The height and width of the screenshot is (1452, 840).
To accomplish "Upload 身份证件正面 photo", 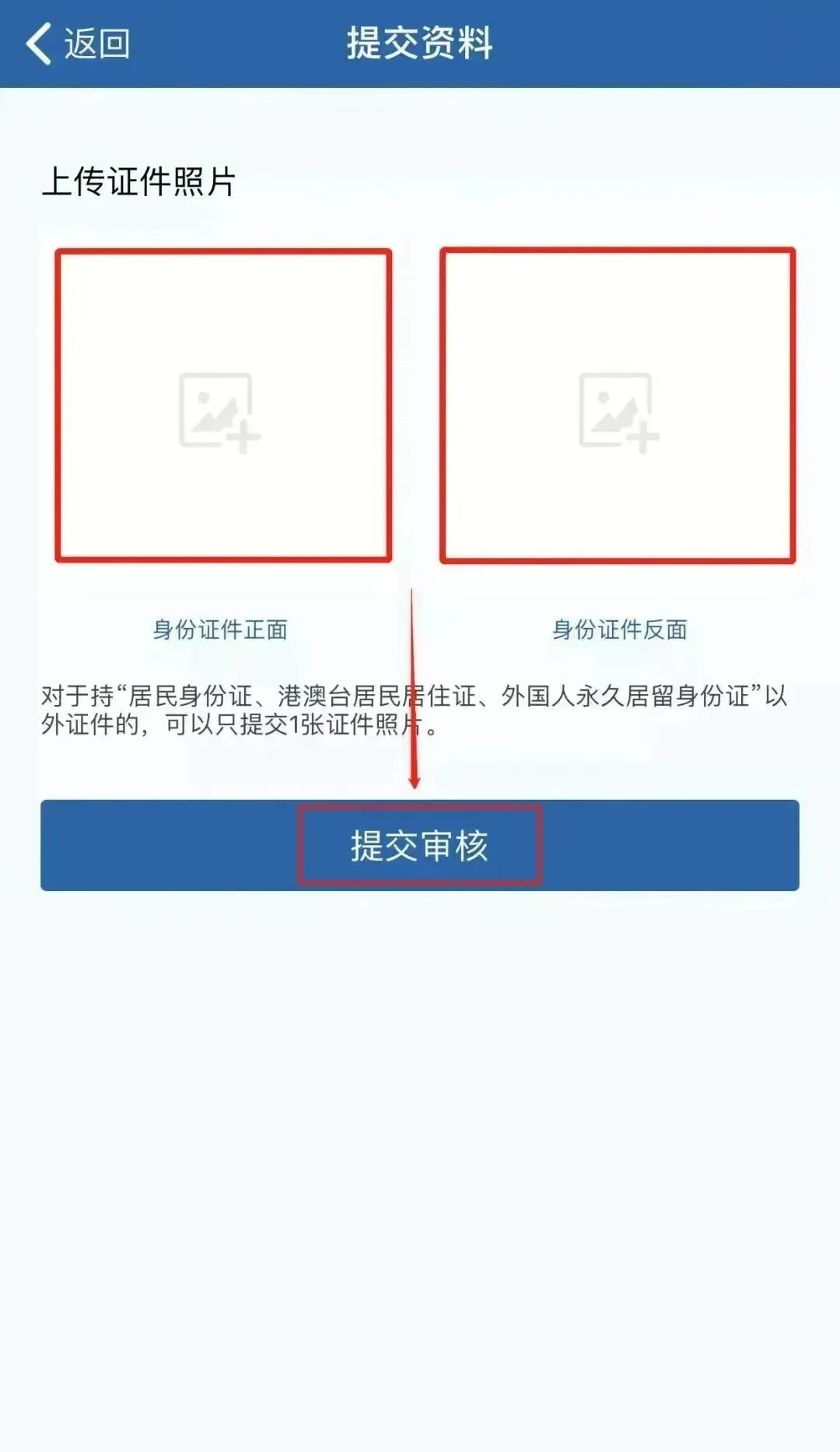I will 222,406.
